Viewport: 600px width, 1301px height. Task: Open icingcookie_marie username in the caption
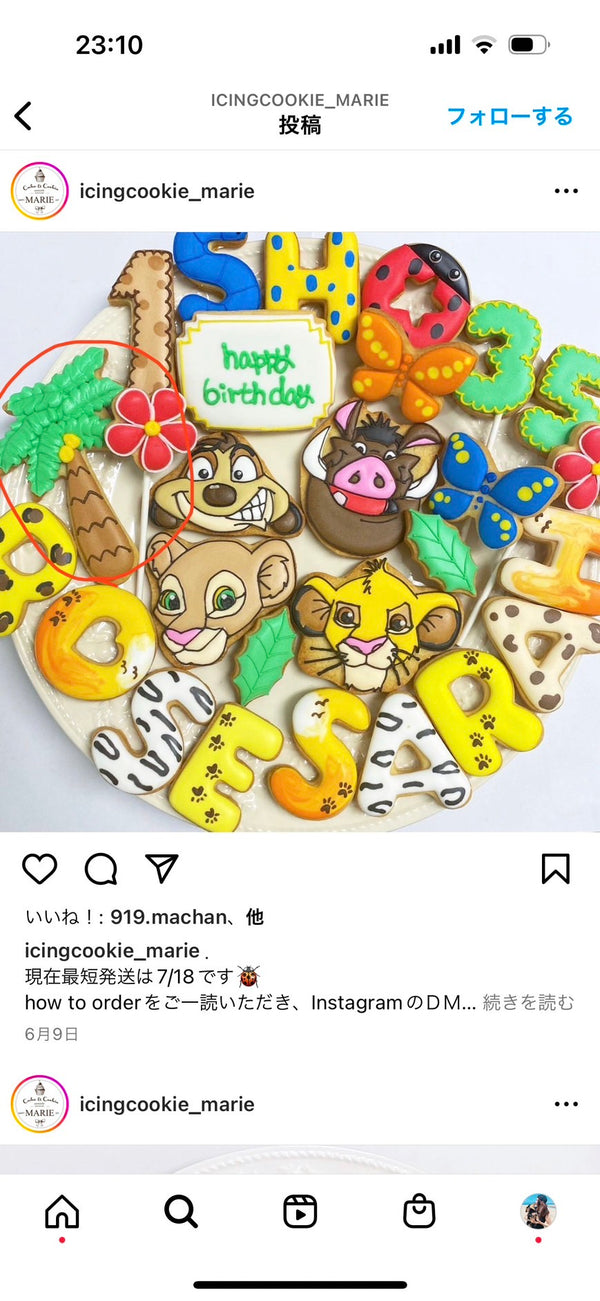click(109, 949)
